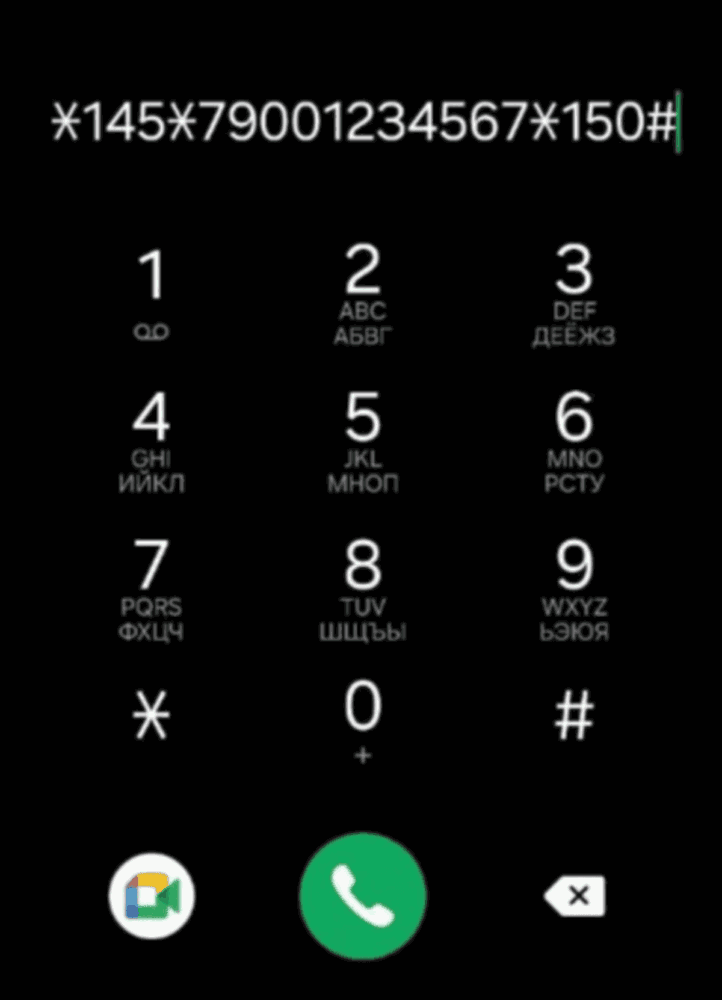Delete the last entered character
The height and width of the screenshot is (1000, 722).
(x=574, y=896)
